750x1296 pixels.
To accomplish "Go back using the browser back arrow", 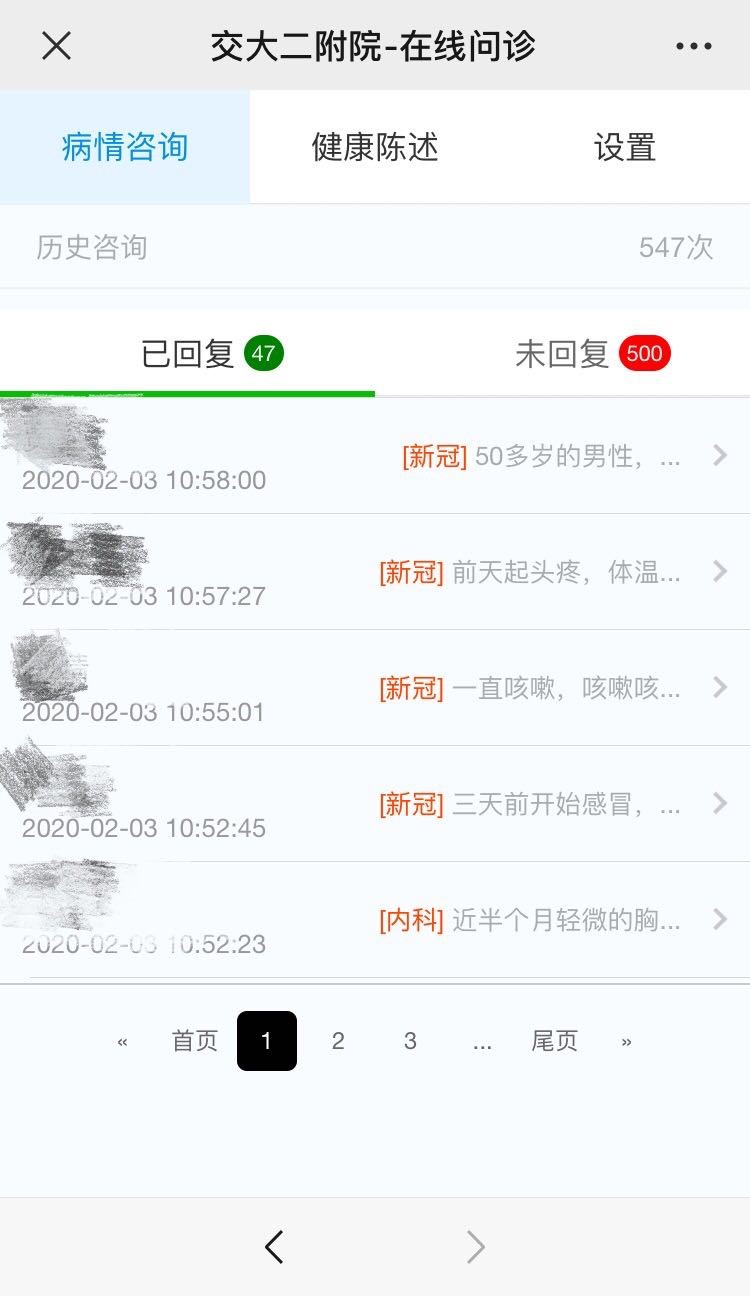I will 274,1247.
